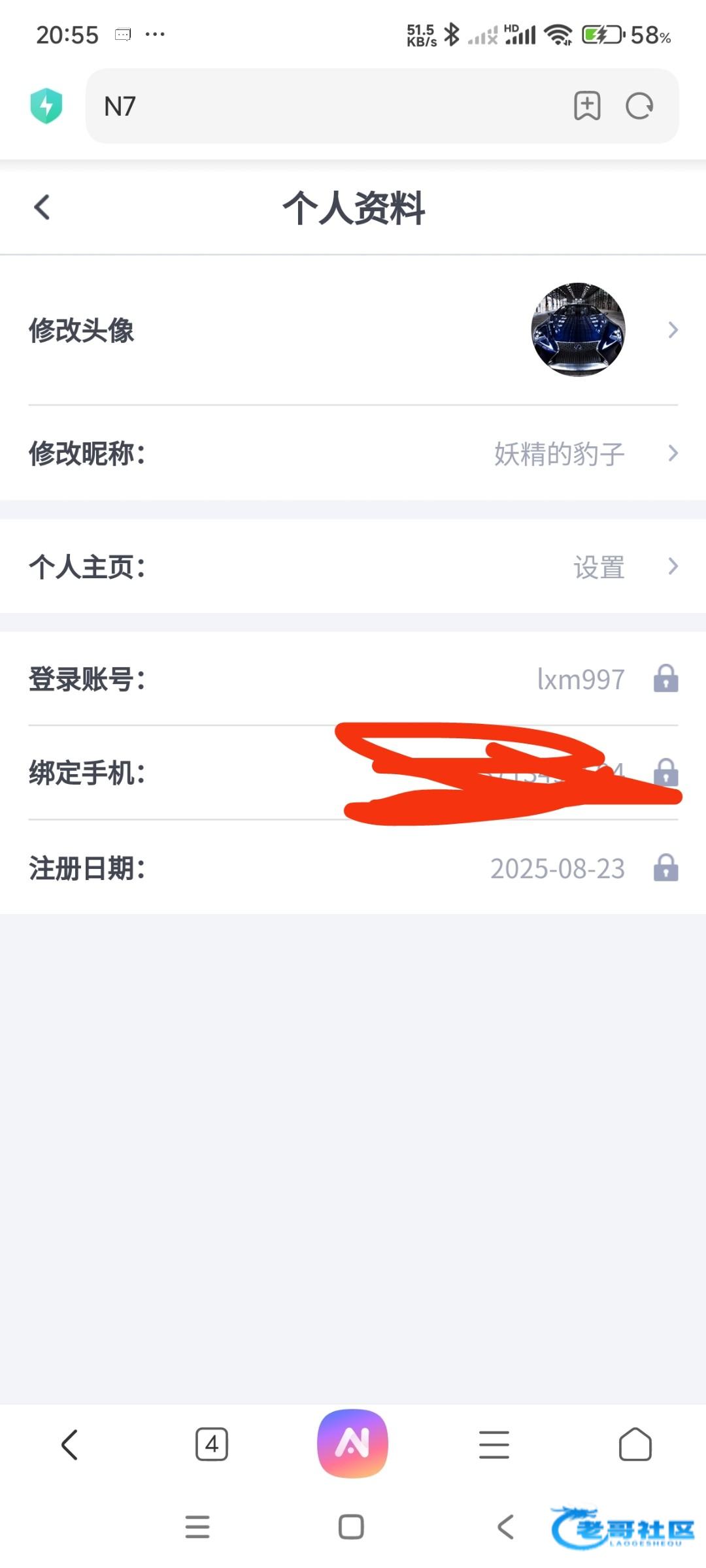This screenshot has height=1568, width=706.
Task: Tap the N7 address bar
Action: [327, 106]
